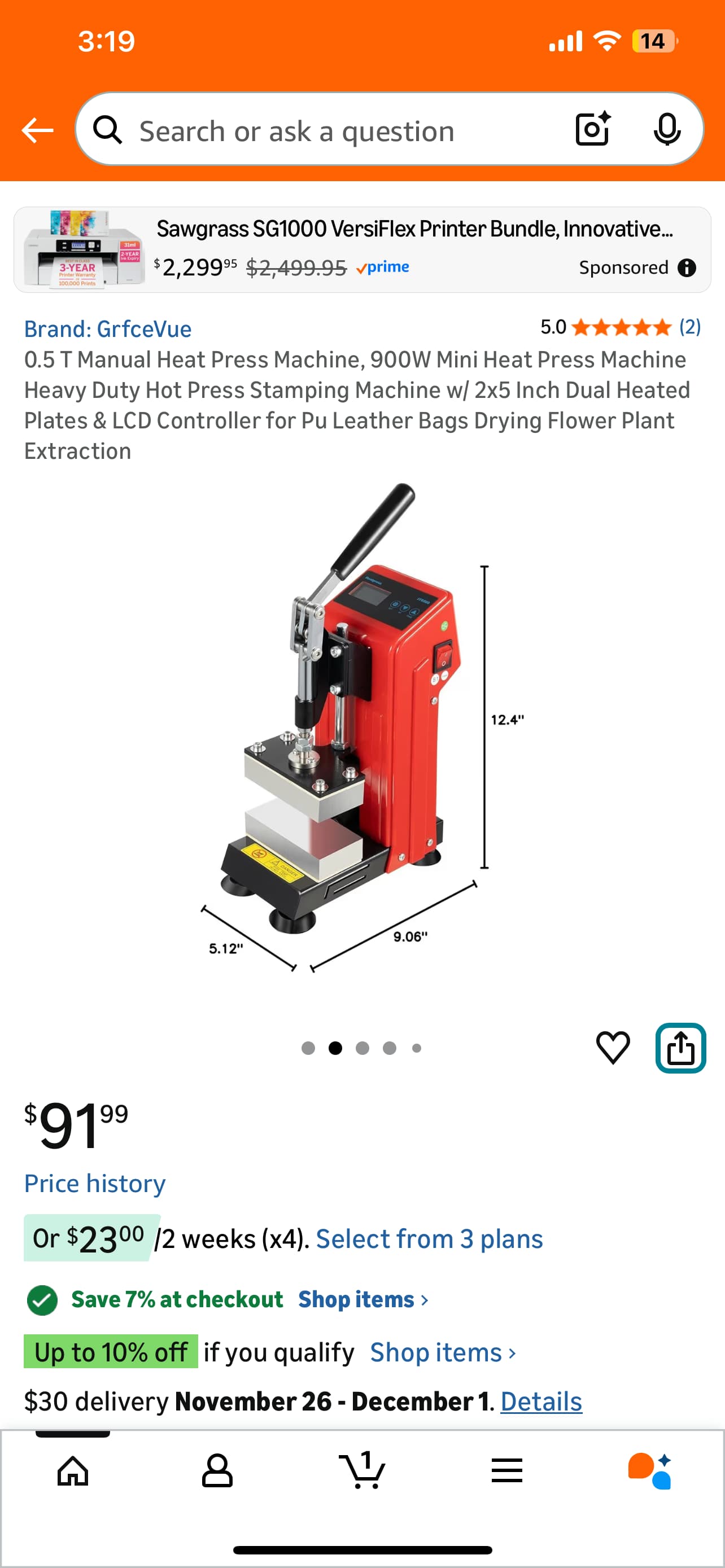Open the account profile tab
The width and height of the screenshot is (725, 1568).
[x=217, y=1471]
